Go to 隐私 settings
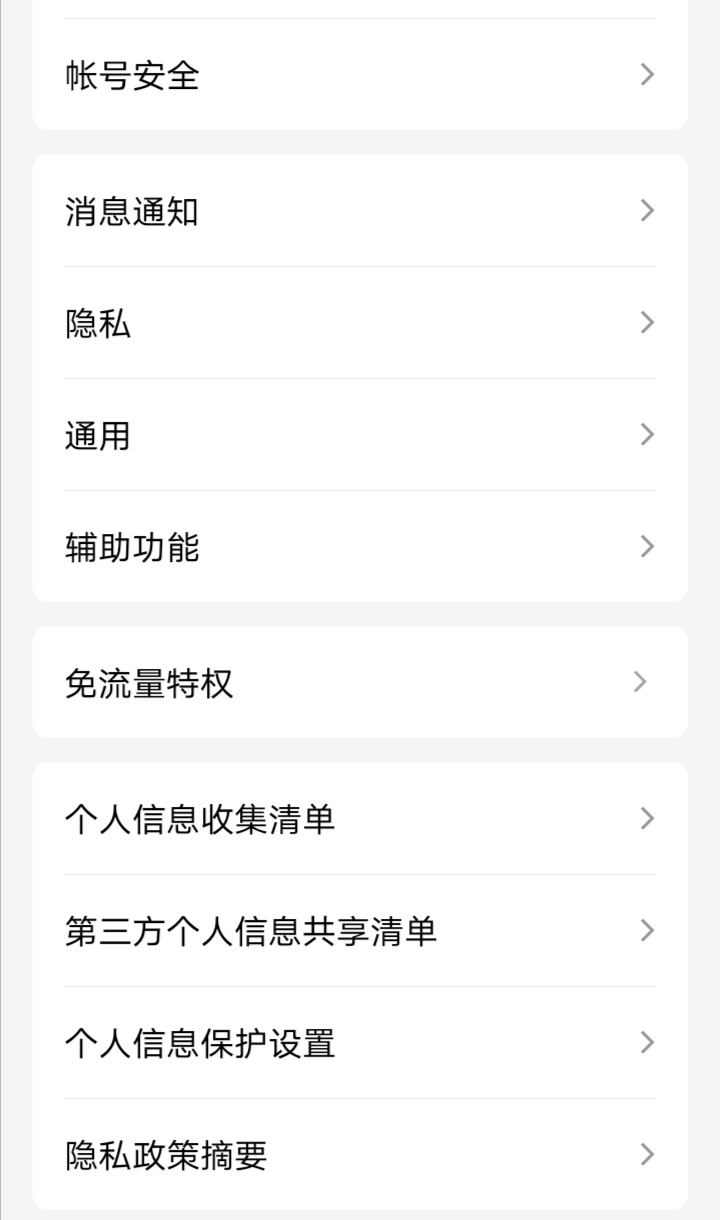This screenshot has width=720, height=1220. click(x=360, y=323)
